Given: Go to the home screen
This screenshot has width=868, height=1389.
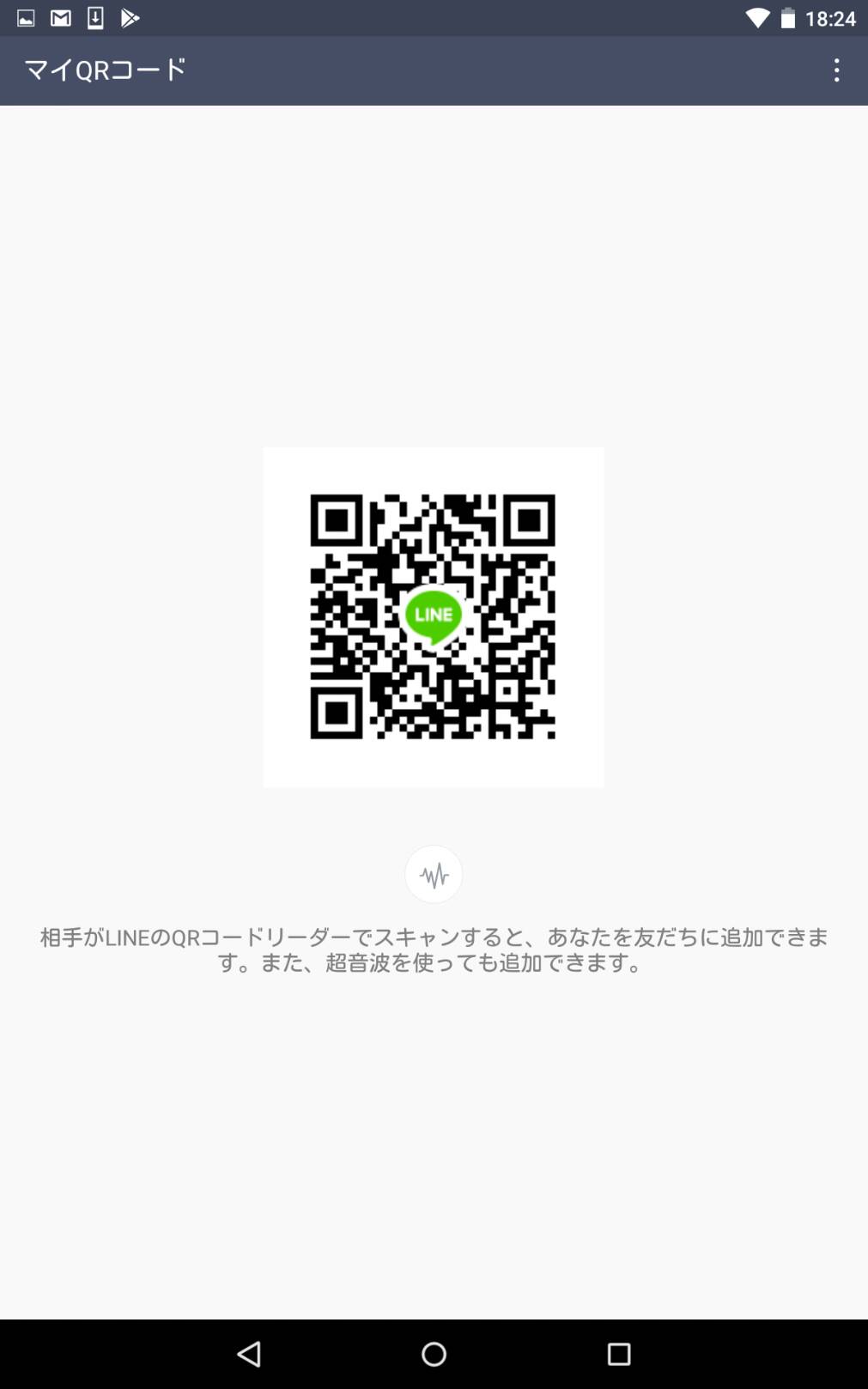Looking at the screenshot, I should pos(434,1354).
